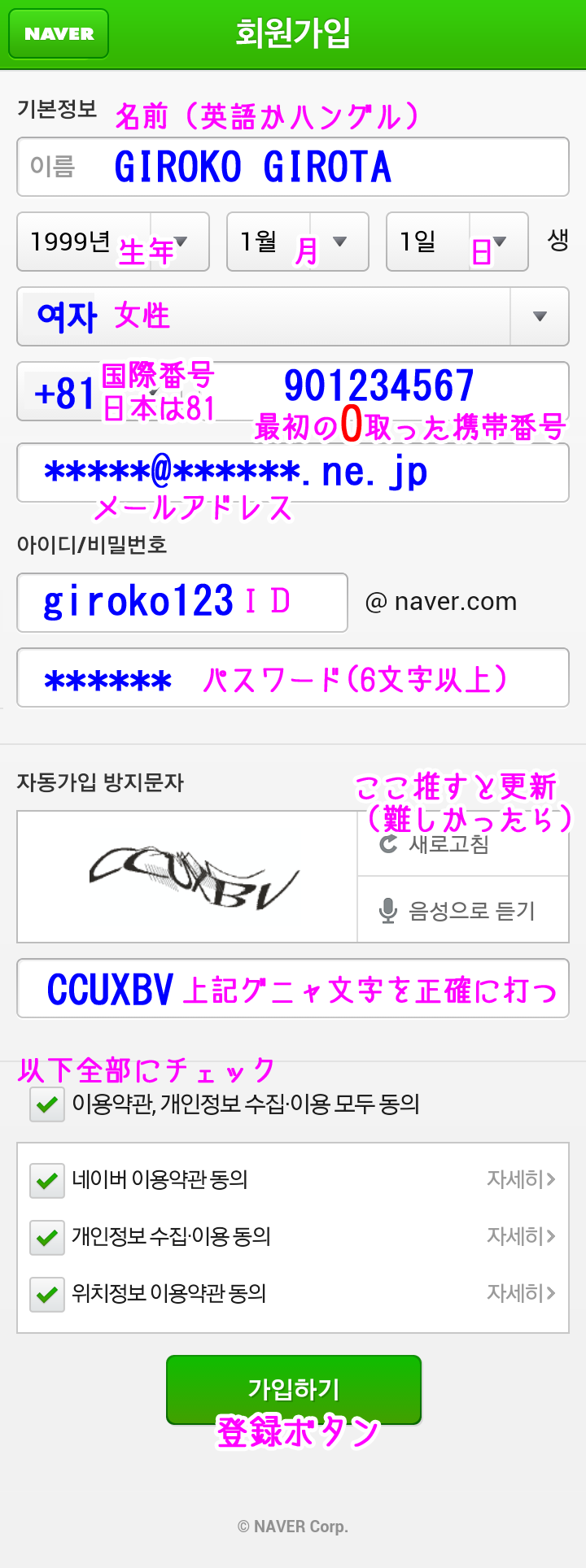Screen dimensions: 586x1568
Task: Tap the mobile phone number field
Action: pos(383,390)
